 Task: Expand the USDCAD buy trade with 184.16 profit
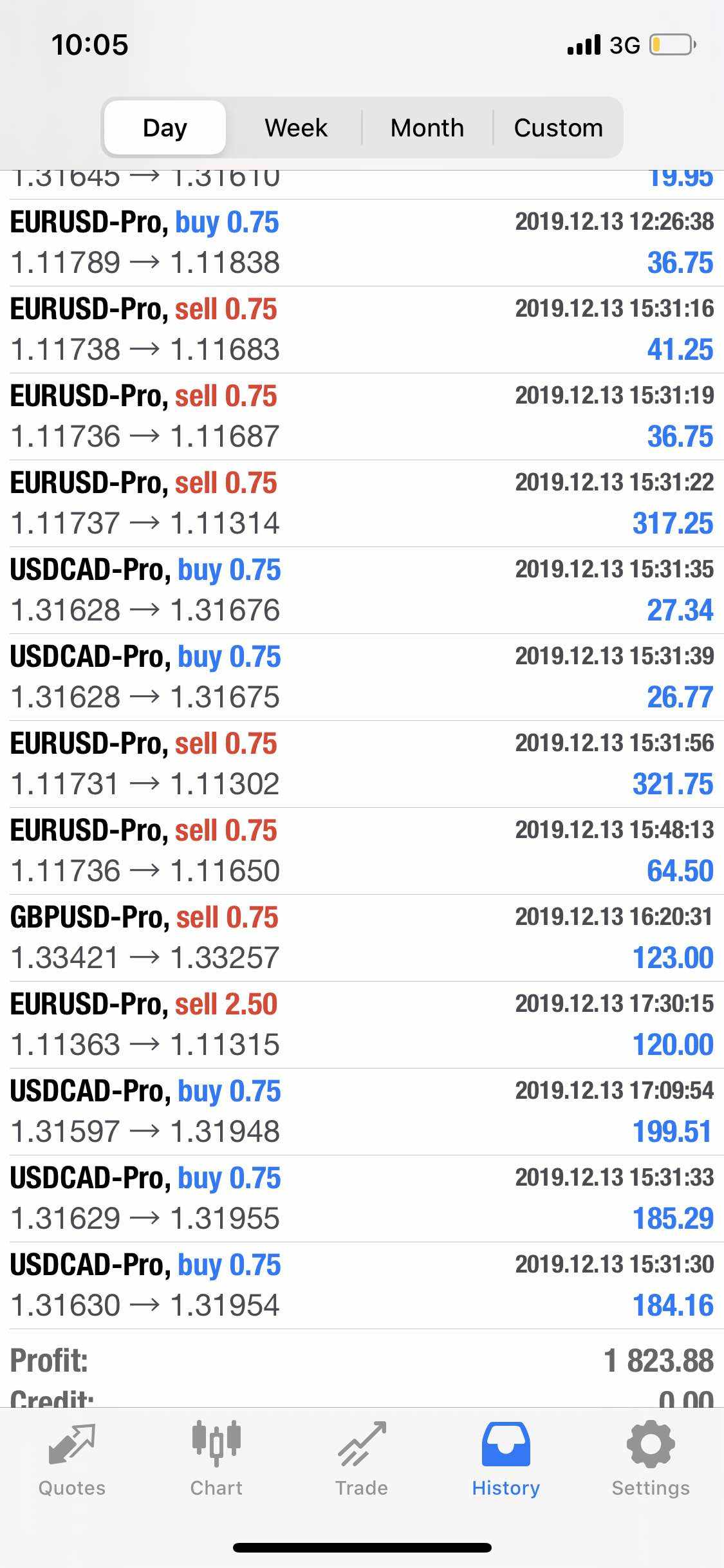(362, 1285)
